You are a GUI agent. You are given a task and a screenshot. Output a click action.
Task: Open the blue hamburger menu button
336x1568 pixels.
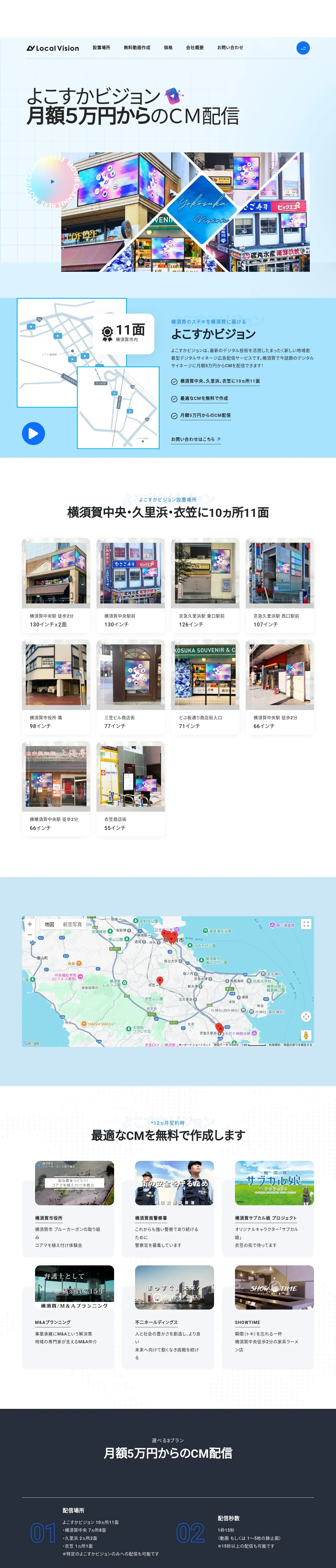pyautogui.click(x=303, y=48)
